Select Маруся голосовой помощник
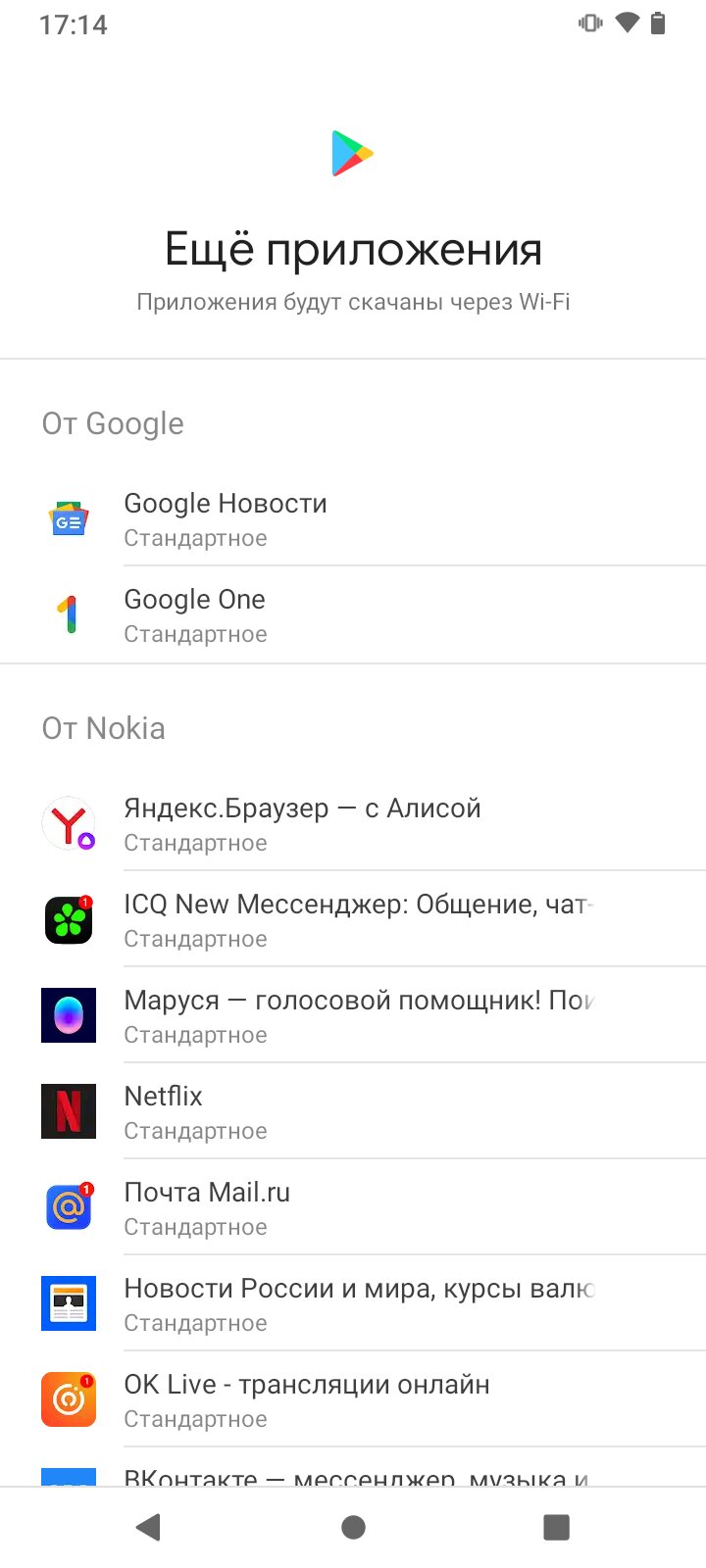 click(x=353, y=1015)
